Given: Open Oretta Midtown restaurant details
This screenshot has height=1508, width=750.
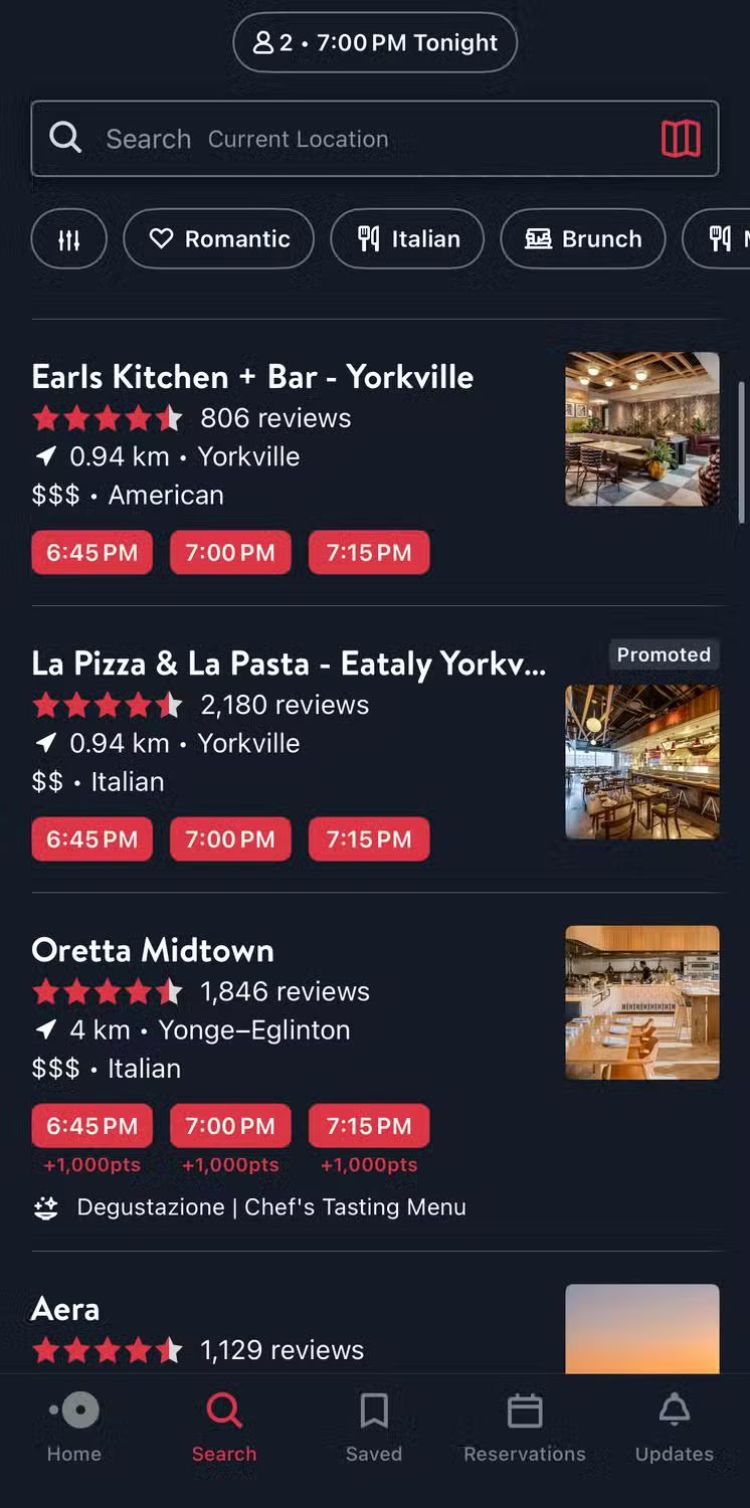Looking at the screenshot, I should 153,950.
